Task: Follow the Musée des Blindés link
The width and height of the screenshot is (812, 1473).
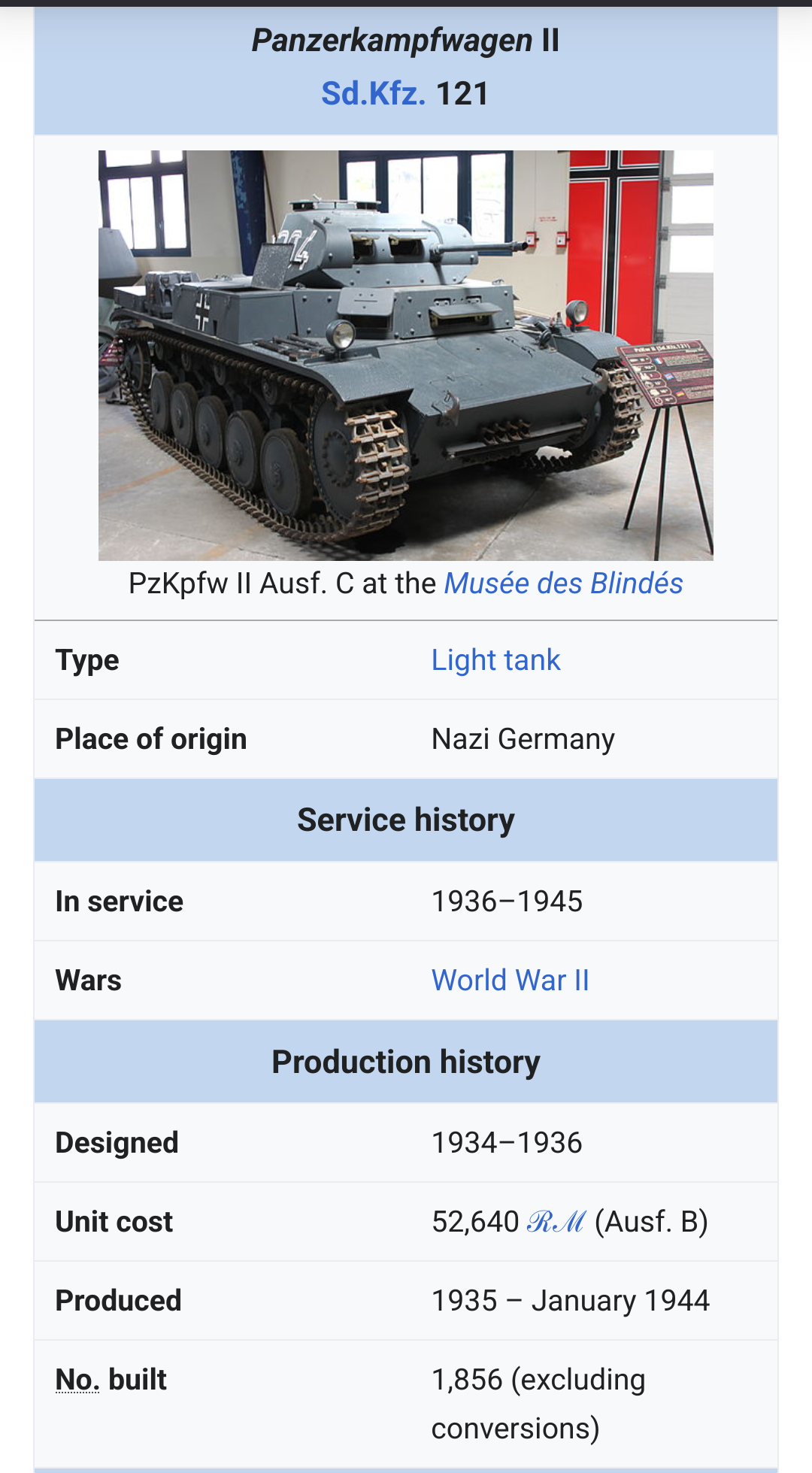Action: [x=563, y=583]
